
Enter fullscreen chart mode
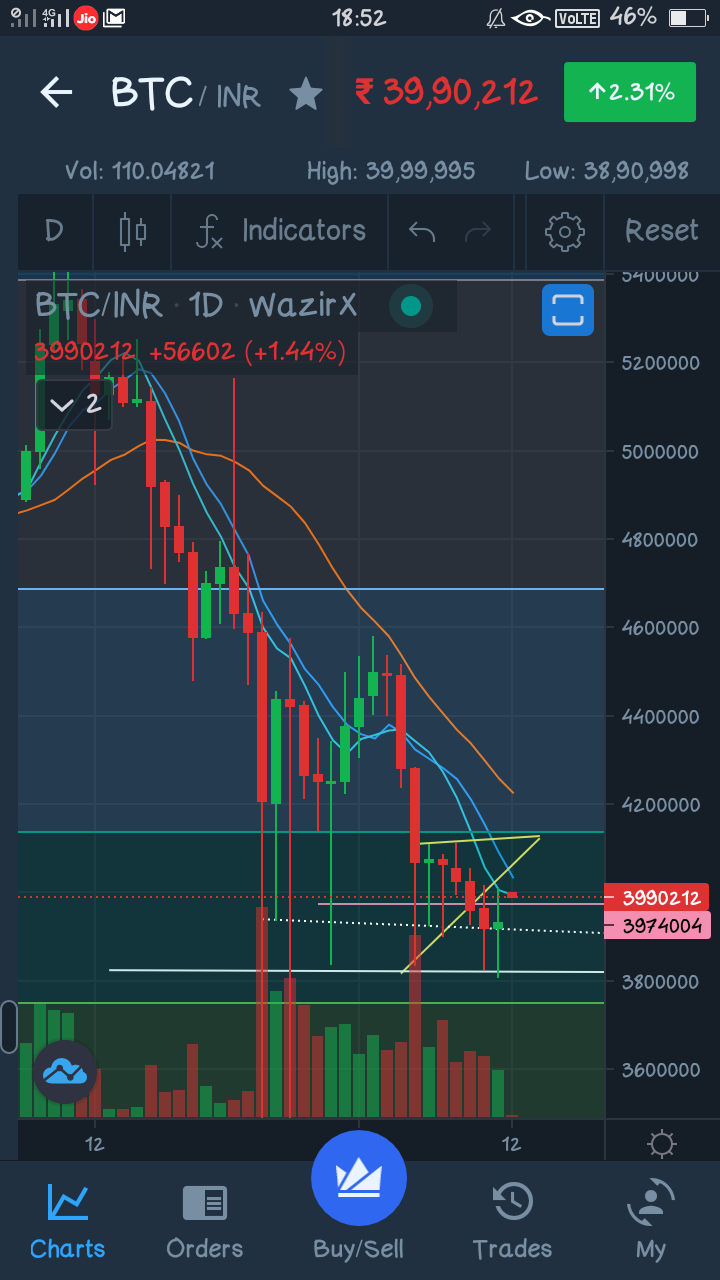click(x=567, y=309)
